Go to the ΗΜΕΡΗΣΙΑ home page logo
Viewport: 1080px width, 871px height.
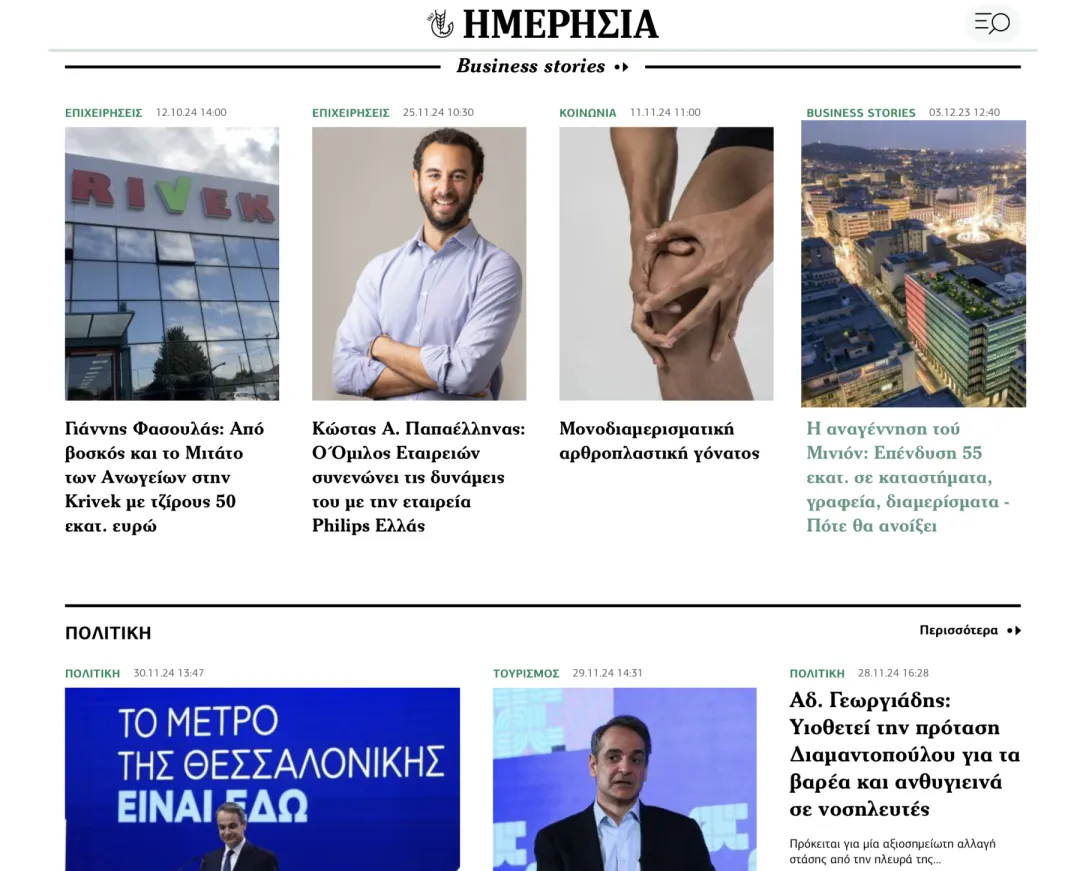(x=543, y=24)
